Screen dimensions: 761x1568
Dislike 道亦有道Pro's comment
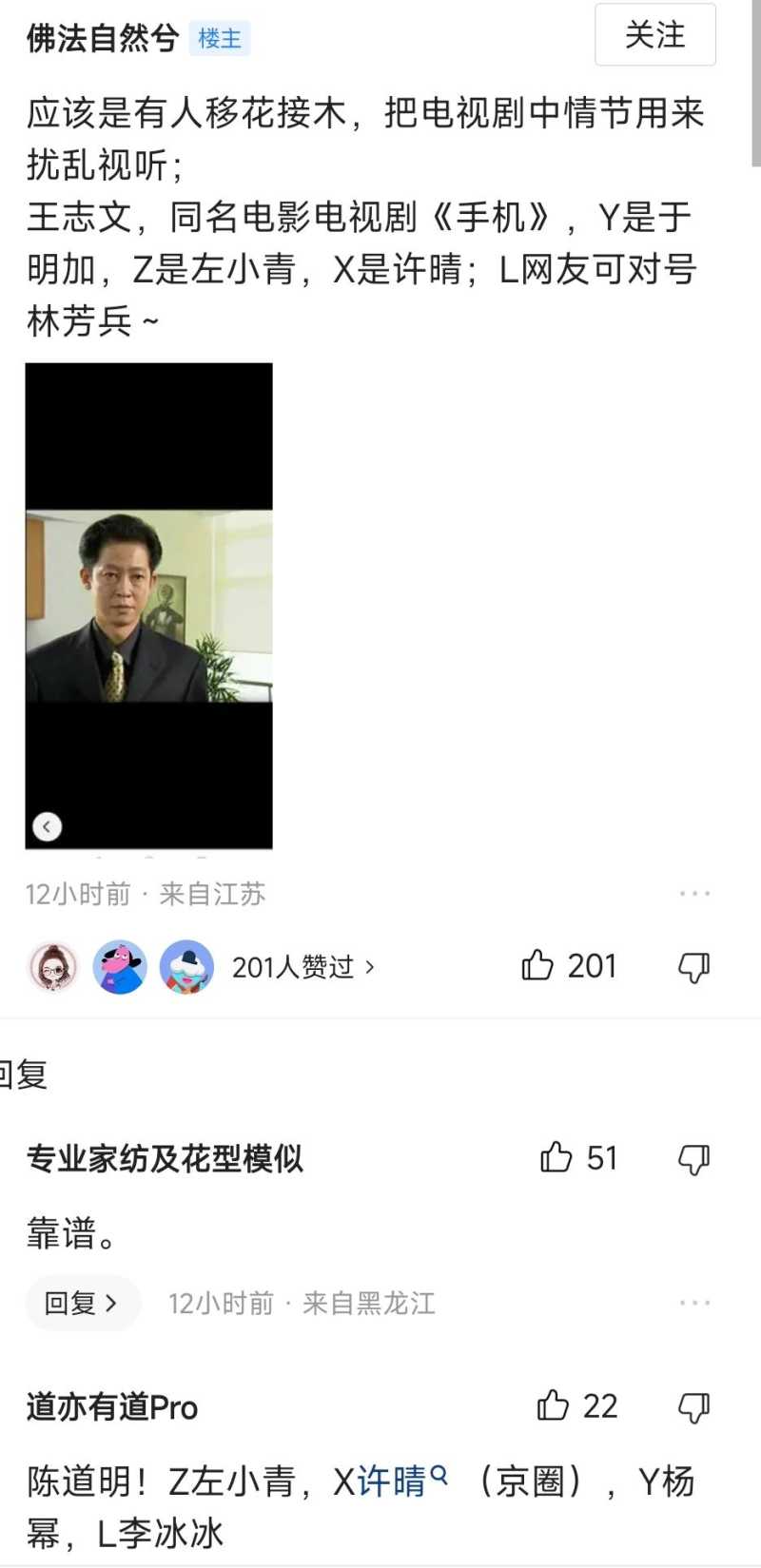(693, 1406)
